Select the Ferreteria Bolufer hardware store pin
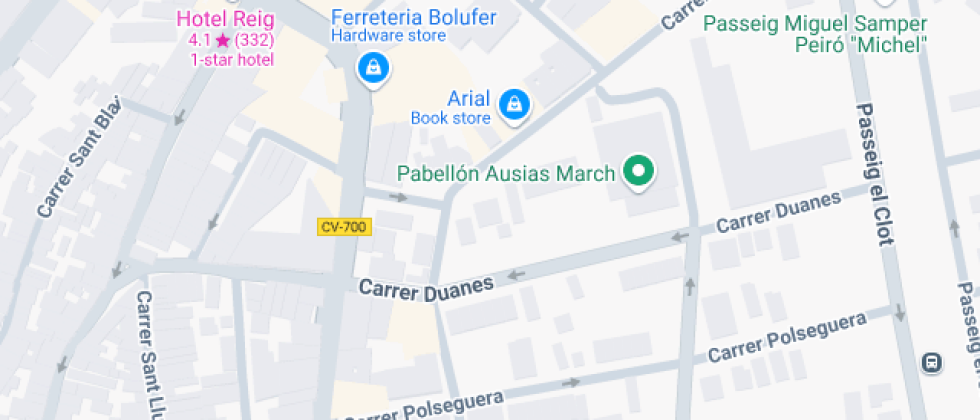The height and width of the screenshot is (420, 980). [373, 69]
